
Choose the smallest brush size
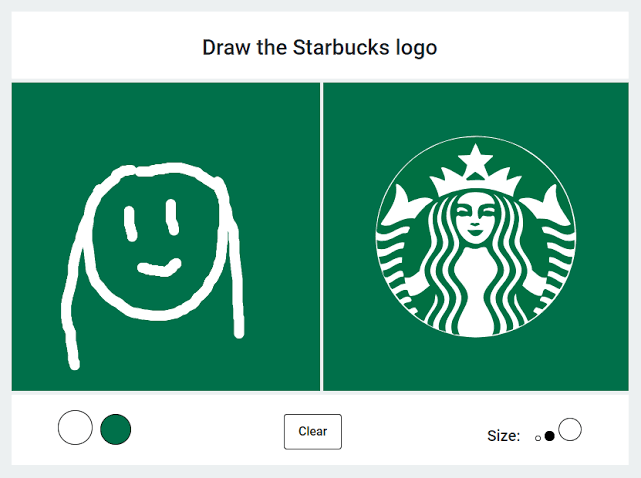537,438
